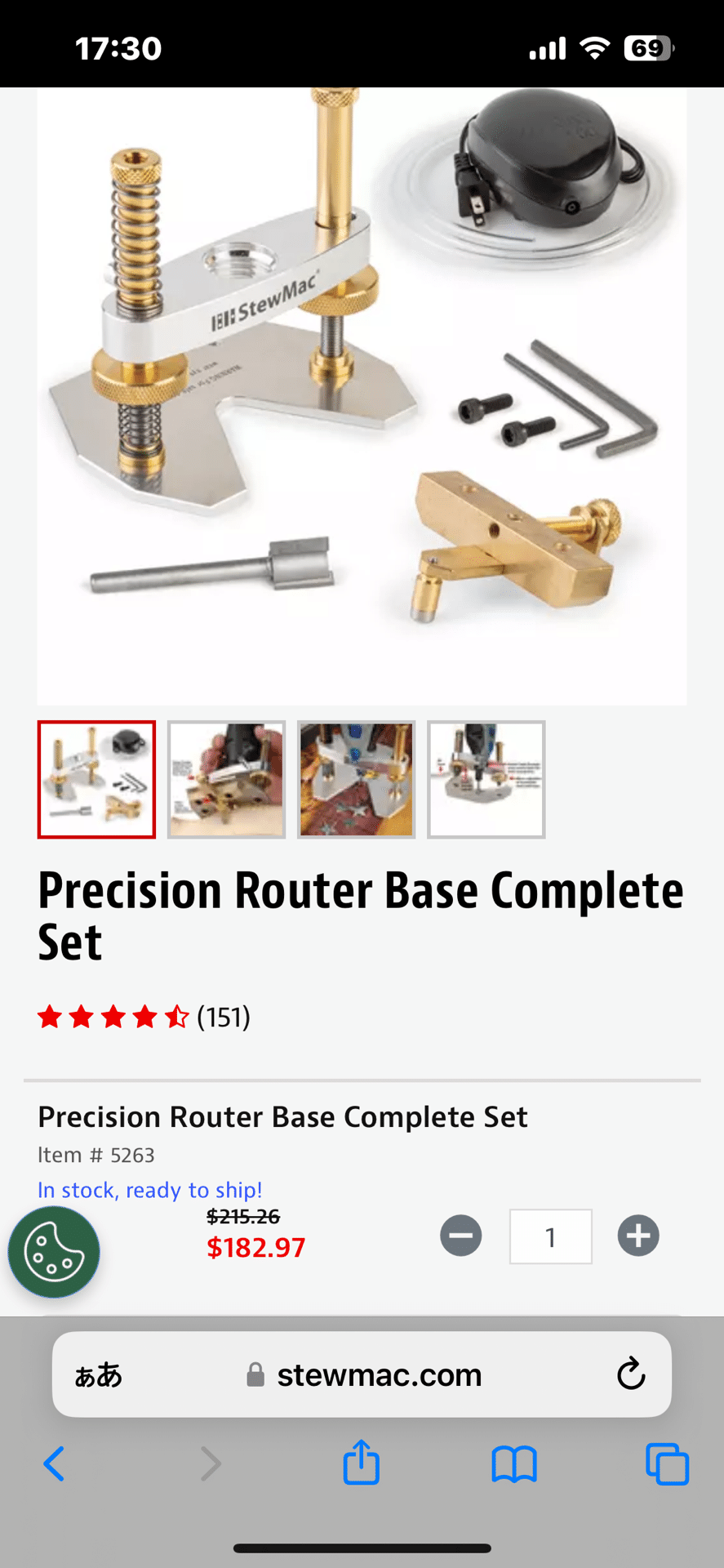Screen dimensions: 724x1568
Task: Tap the quantity field showing 1
Action: click(551, 1236)
